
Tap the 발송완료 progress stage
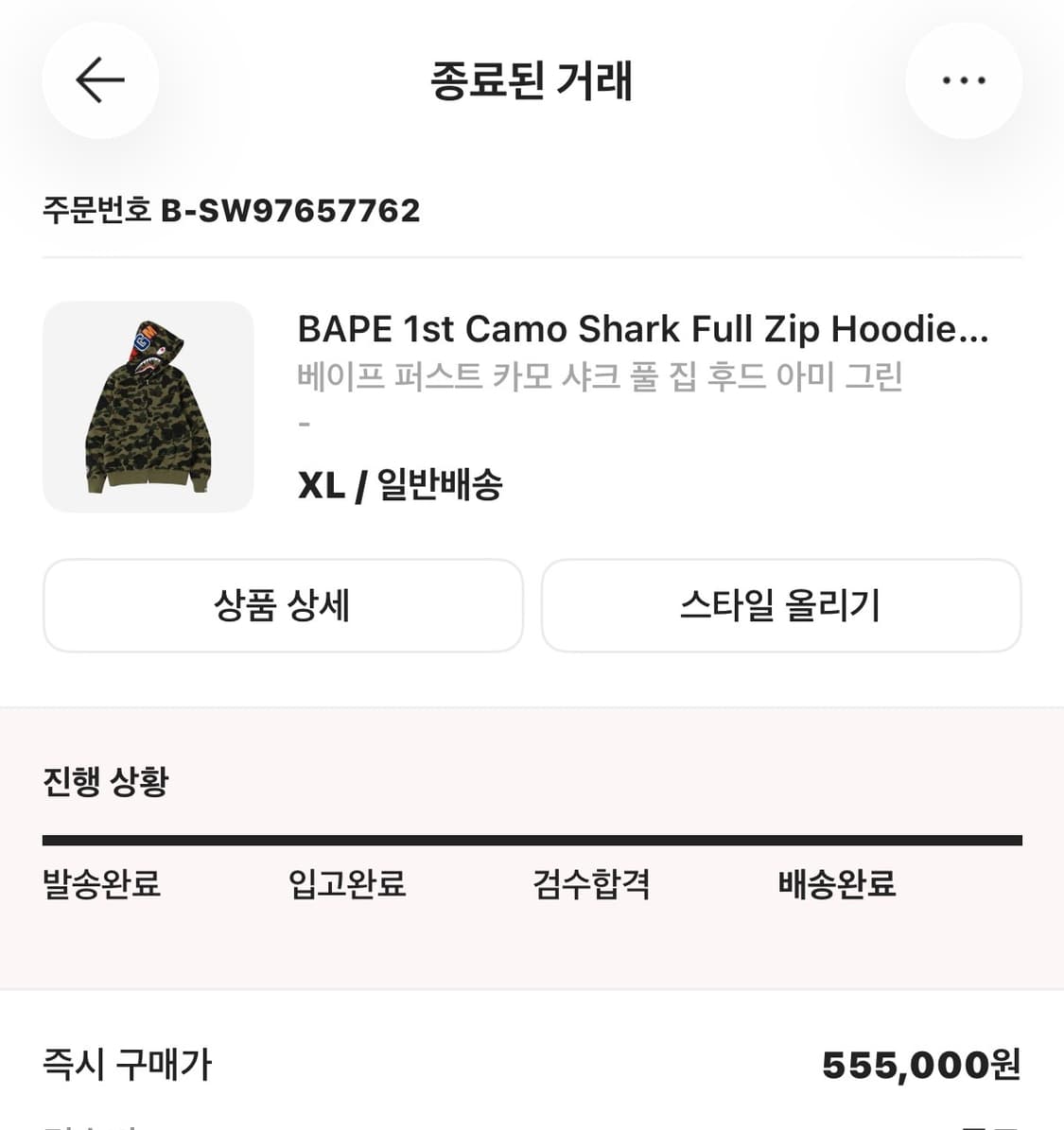100,885
